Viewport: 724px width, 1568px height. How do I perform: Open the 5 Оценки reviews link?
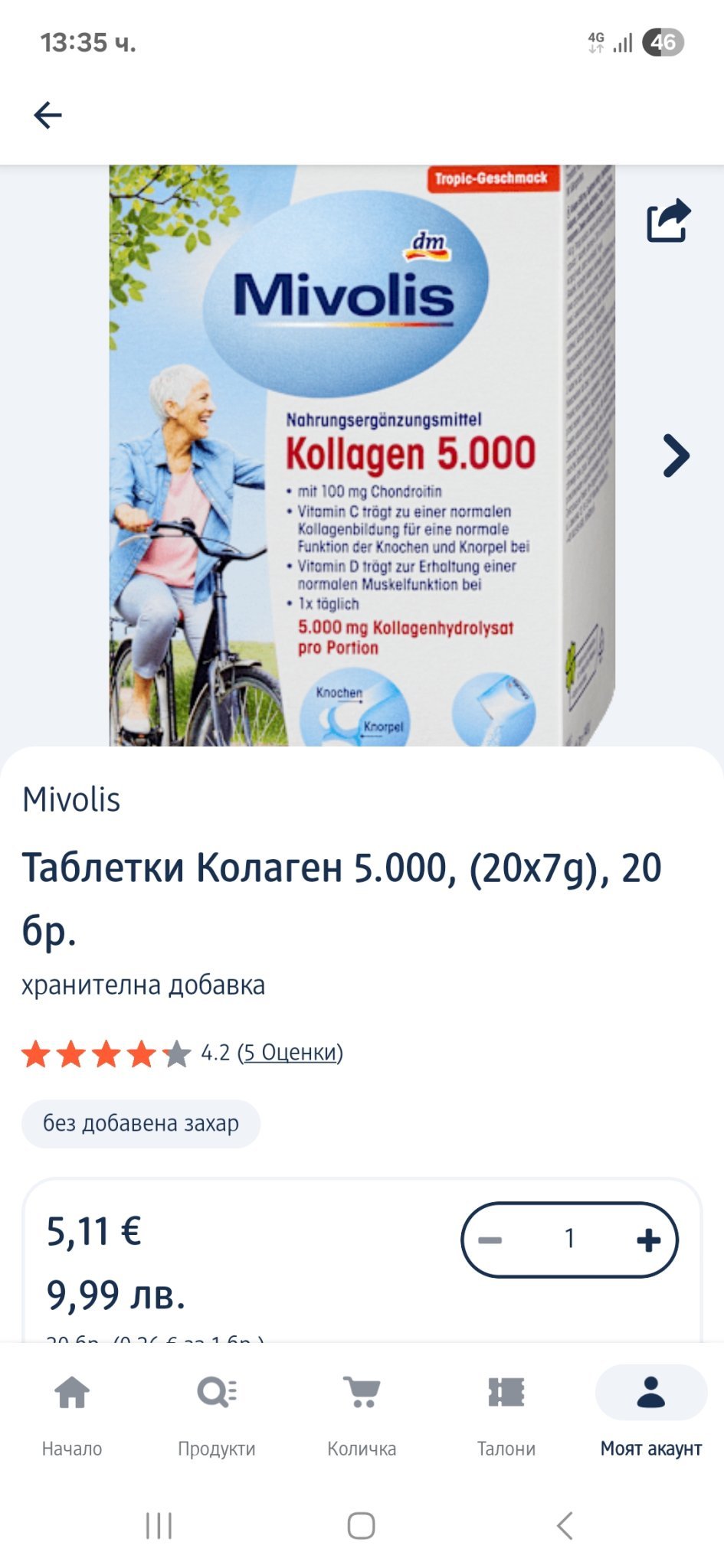290,1053
